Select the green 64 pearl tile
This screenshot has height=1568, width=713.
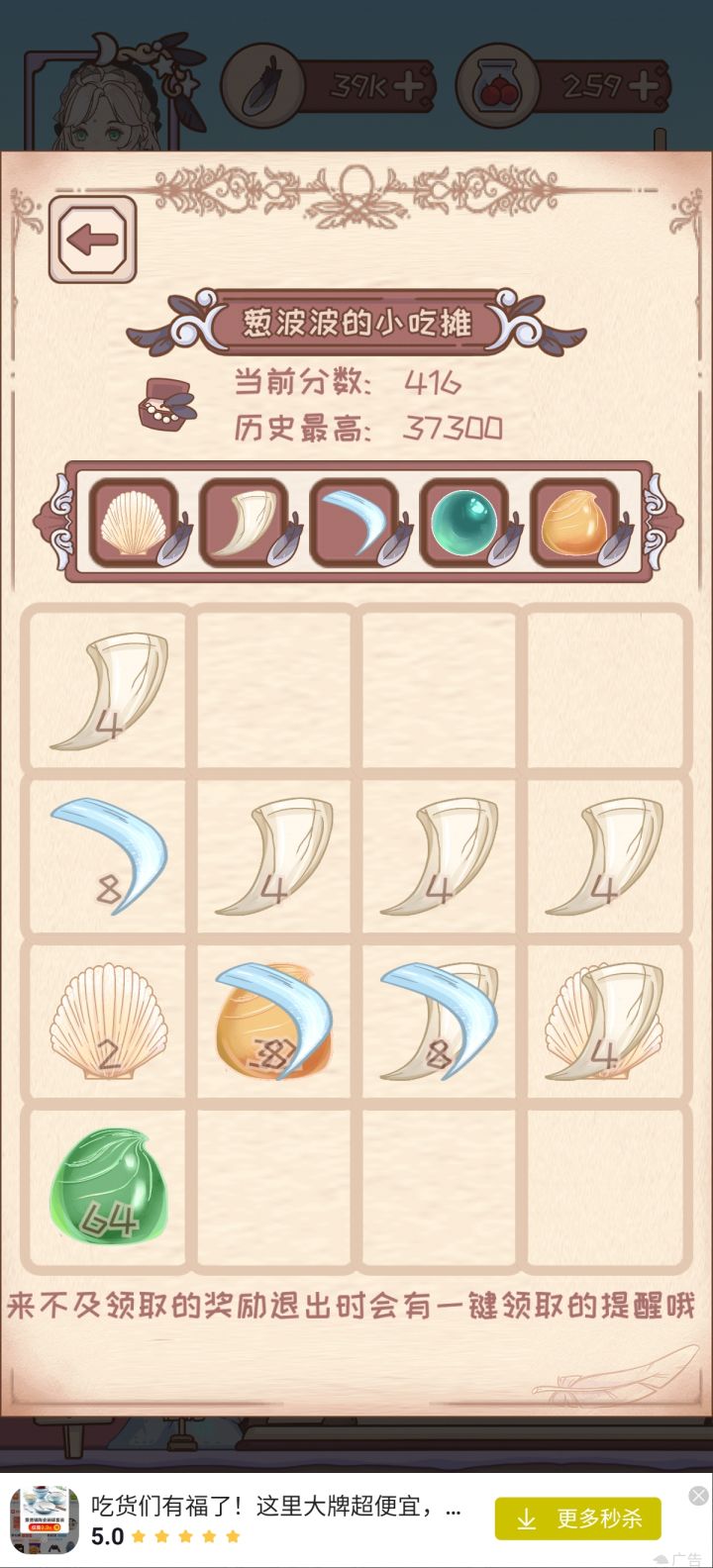[x=107, y=1187]
